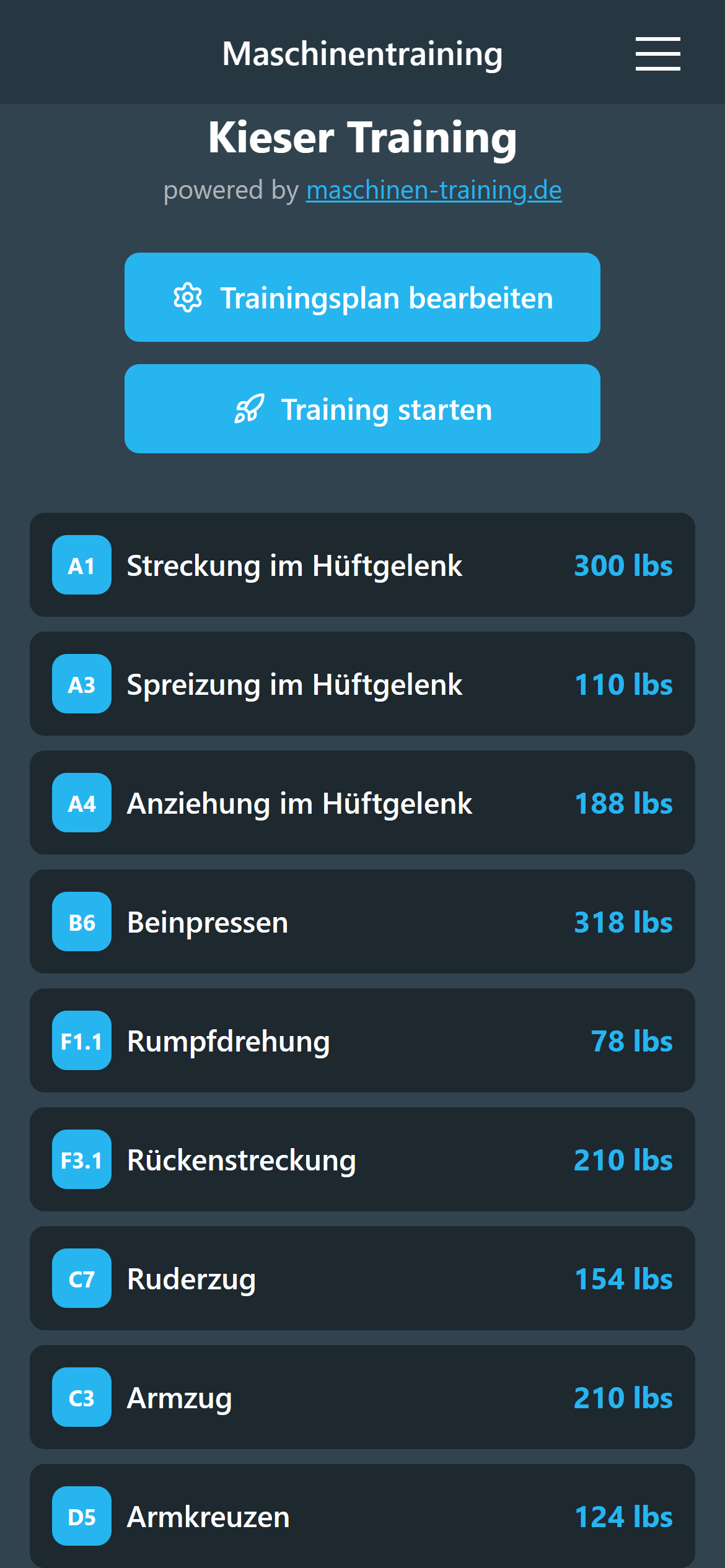Select the C3 badge next to Armzug

(81, 1398)
